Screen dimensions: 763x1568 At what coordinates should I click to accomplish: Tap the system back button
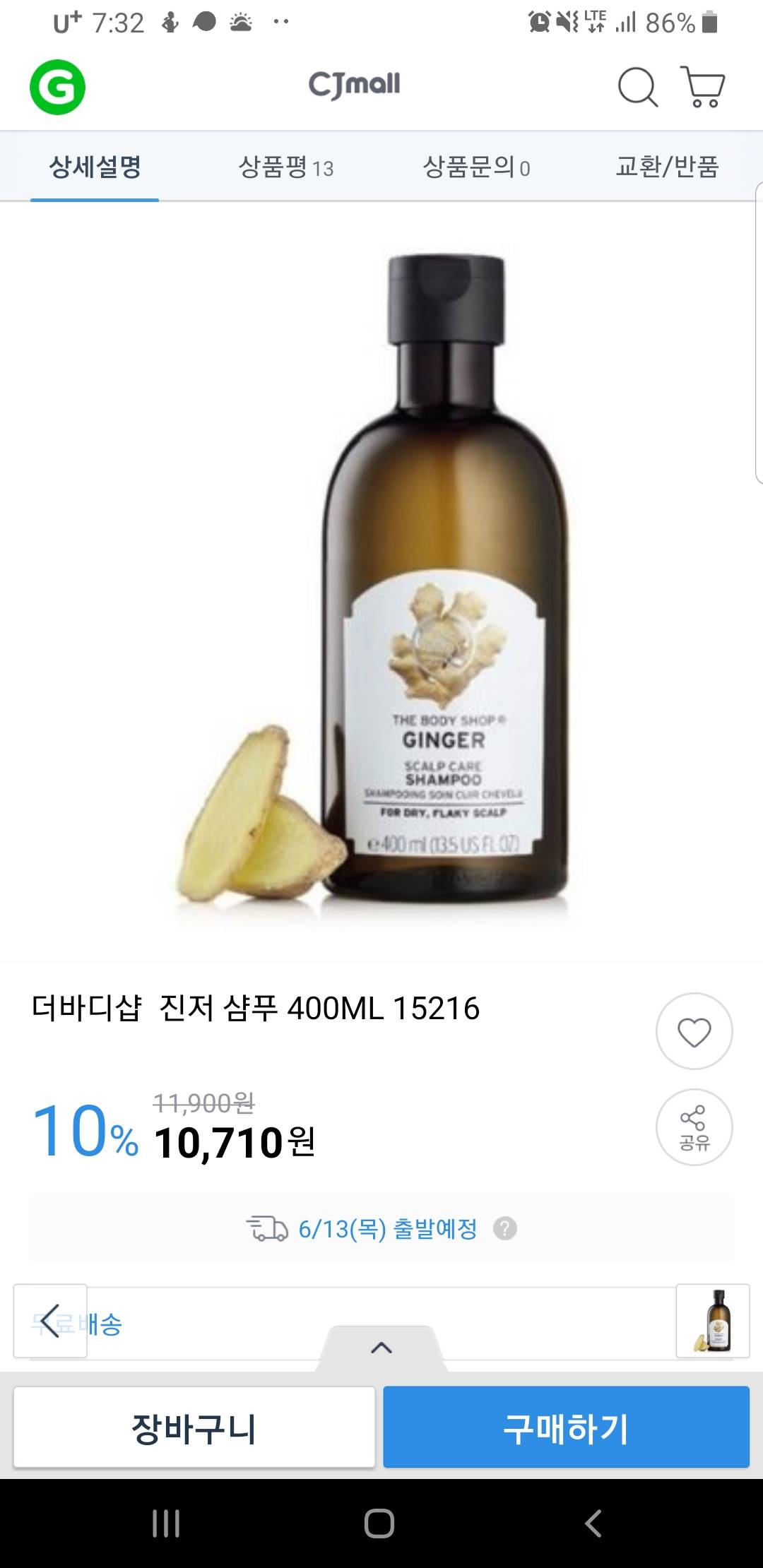593,1524
